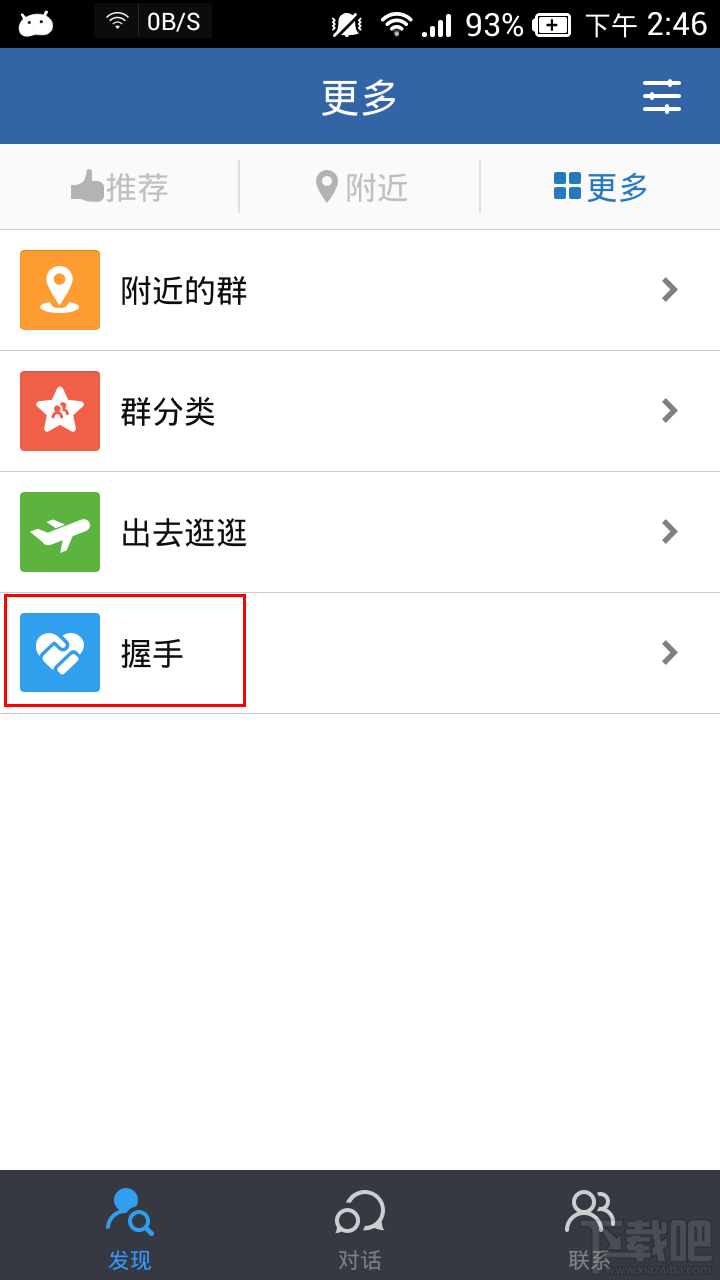Open 出去逛逛 row

click(x=360, y=532)
